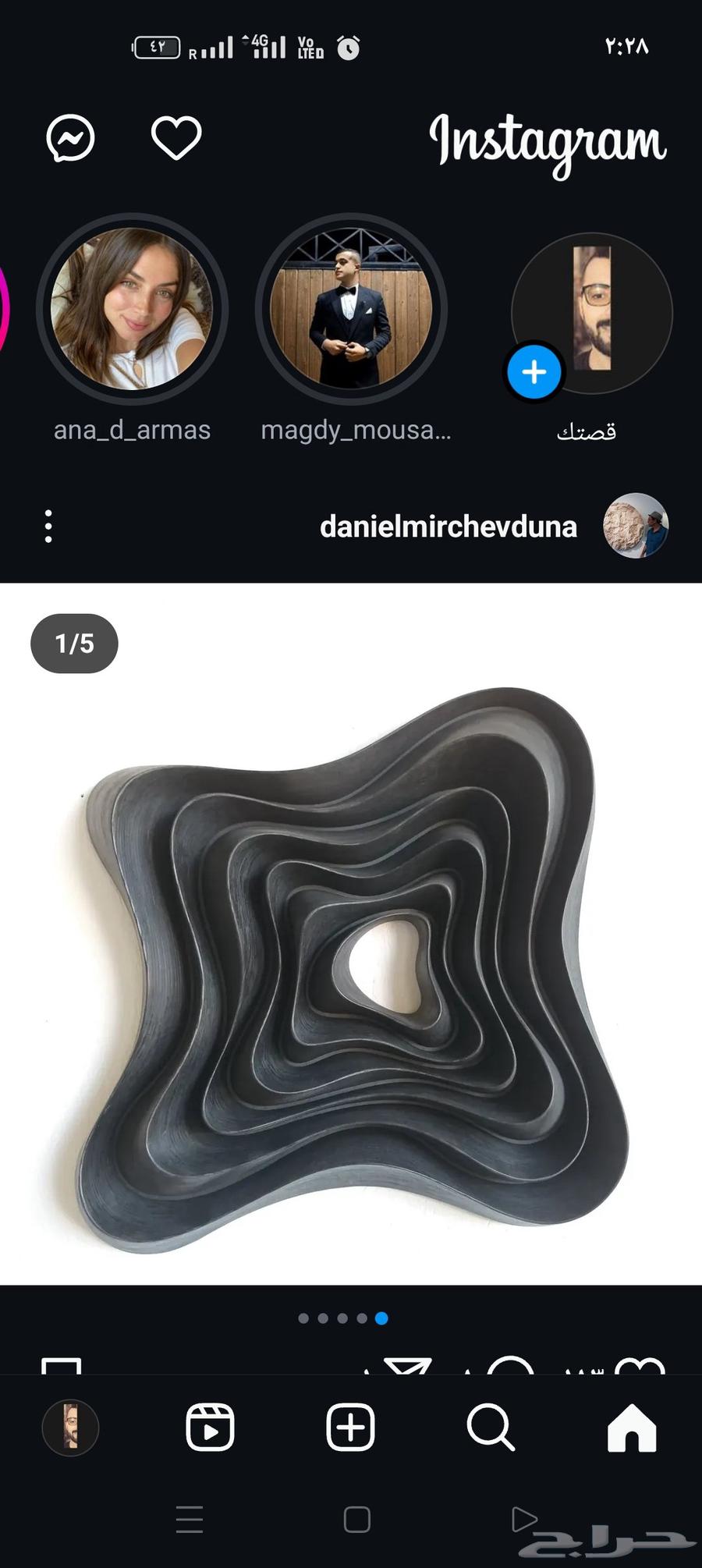Open the system recent apps menu
702x1568 pixels.
190,1520
